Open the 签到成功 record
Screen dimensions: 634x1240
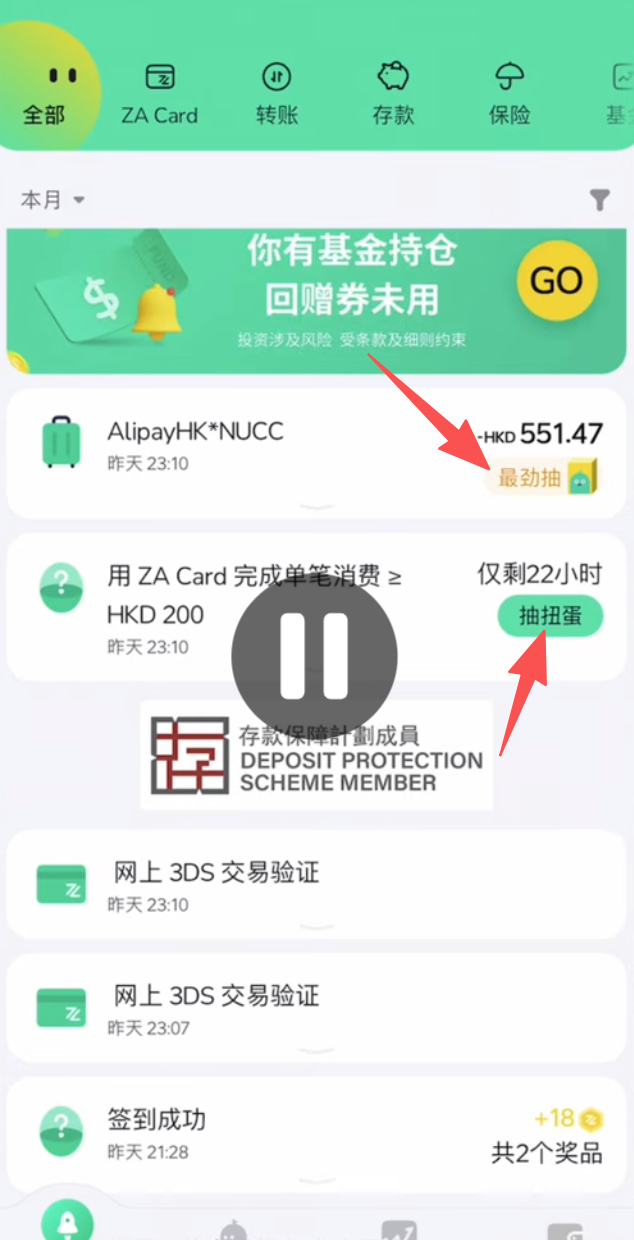317,1132
